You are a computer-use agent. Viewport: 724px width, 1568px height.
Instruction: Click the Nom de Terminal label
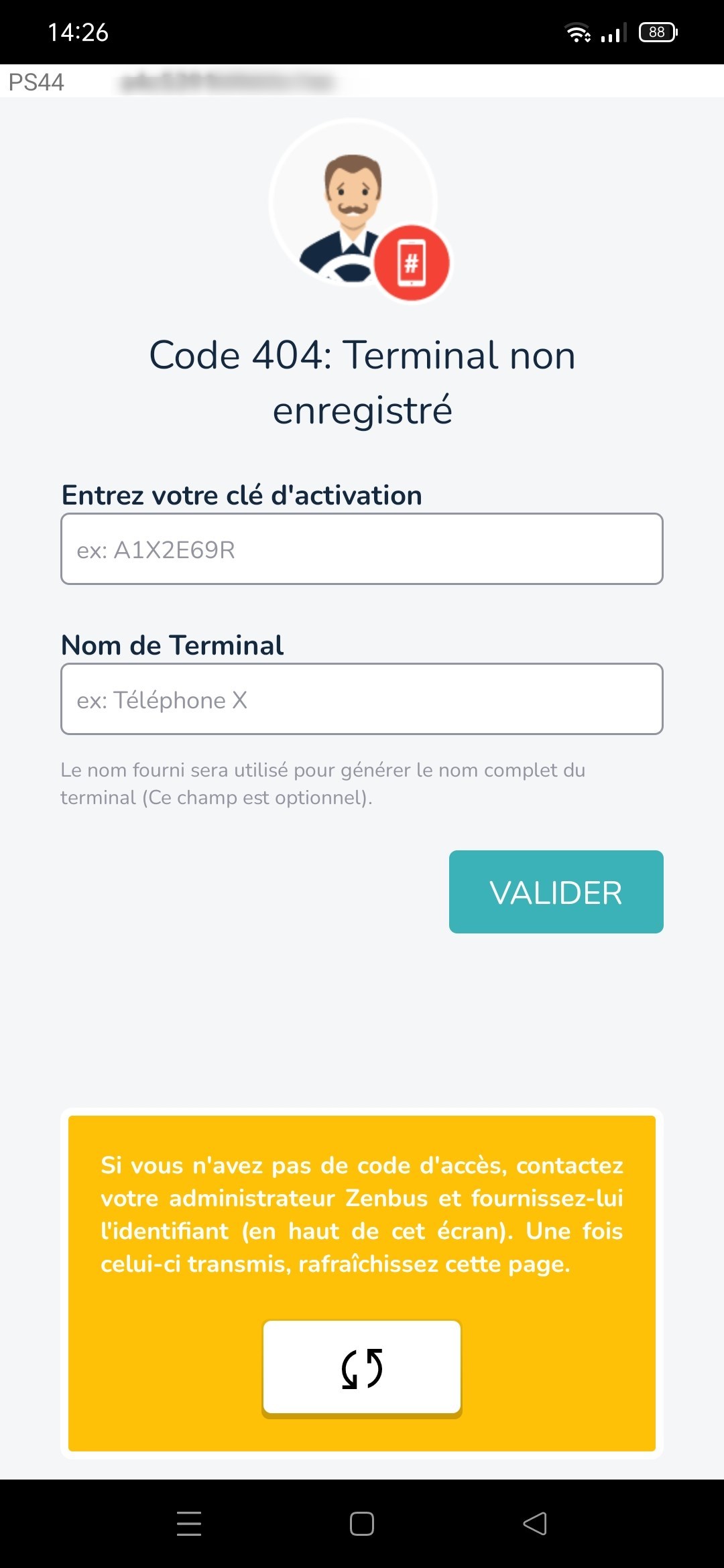click(x=172, y=644)
